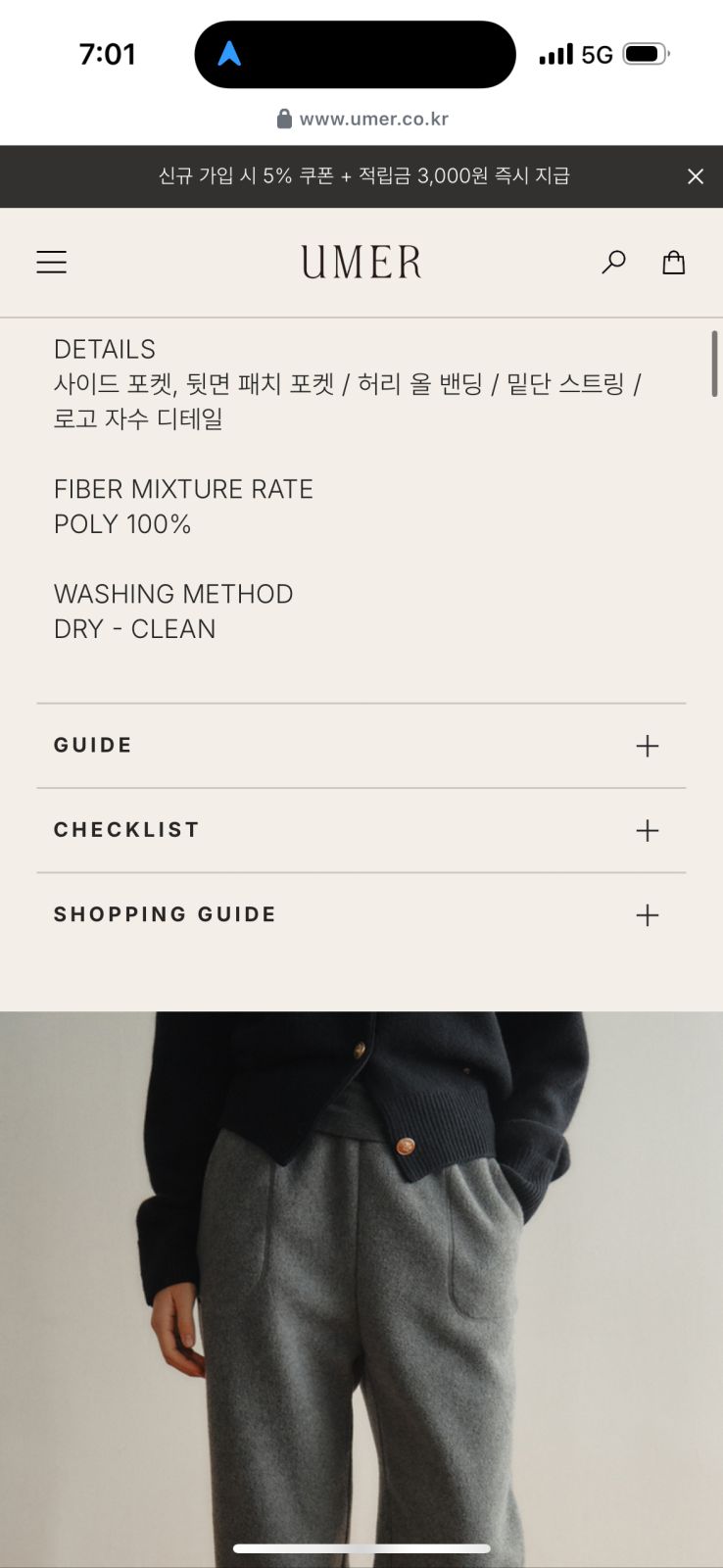Screen dimensions: 723x1568
Task: Open the hamburger menu
Action: pos(52,262)
